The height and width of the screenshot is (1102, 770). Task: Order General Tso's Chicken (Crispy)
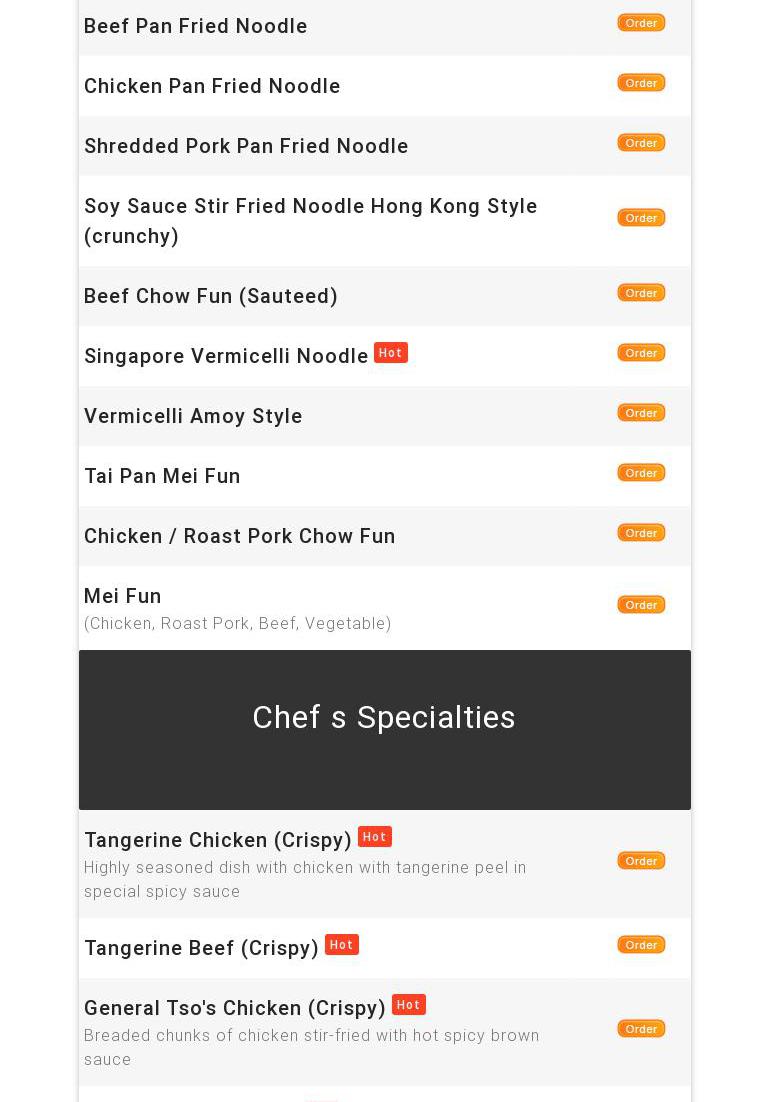tap(641, 1029)
